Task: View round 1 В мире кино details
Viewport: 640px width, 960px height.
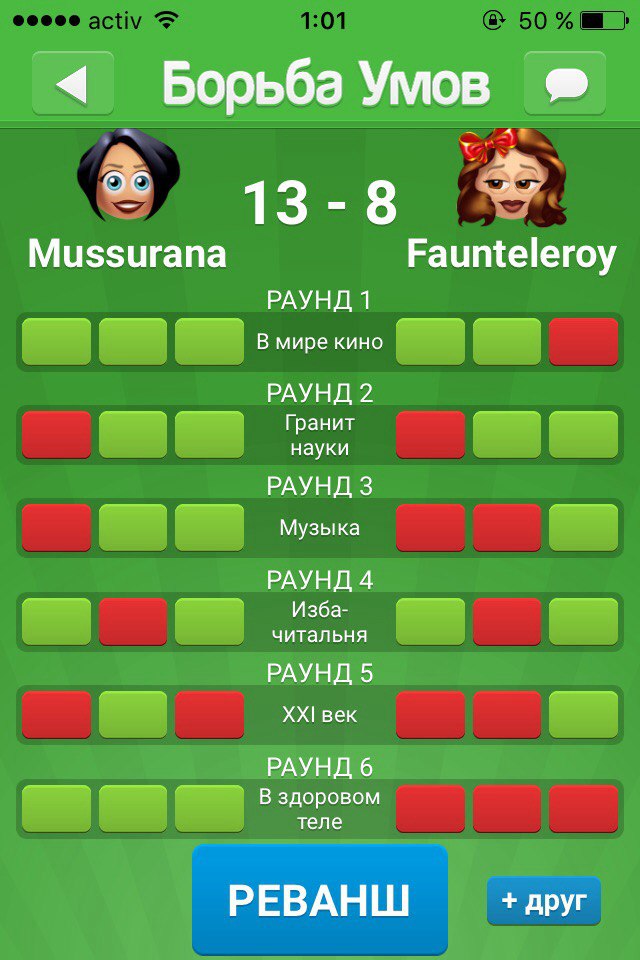Action: (319, 342)
